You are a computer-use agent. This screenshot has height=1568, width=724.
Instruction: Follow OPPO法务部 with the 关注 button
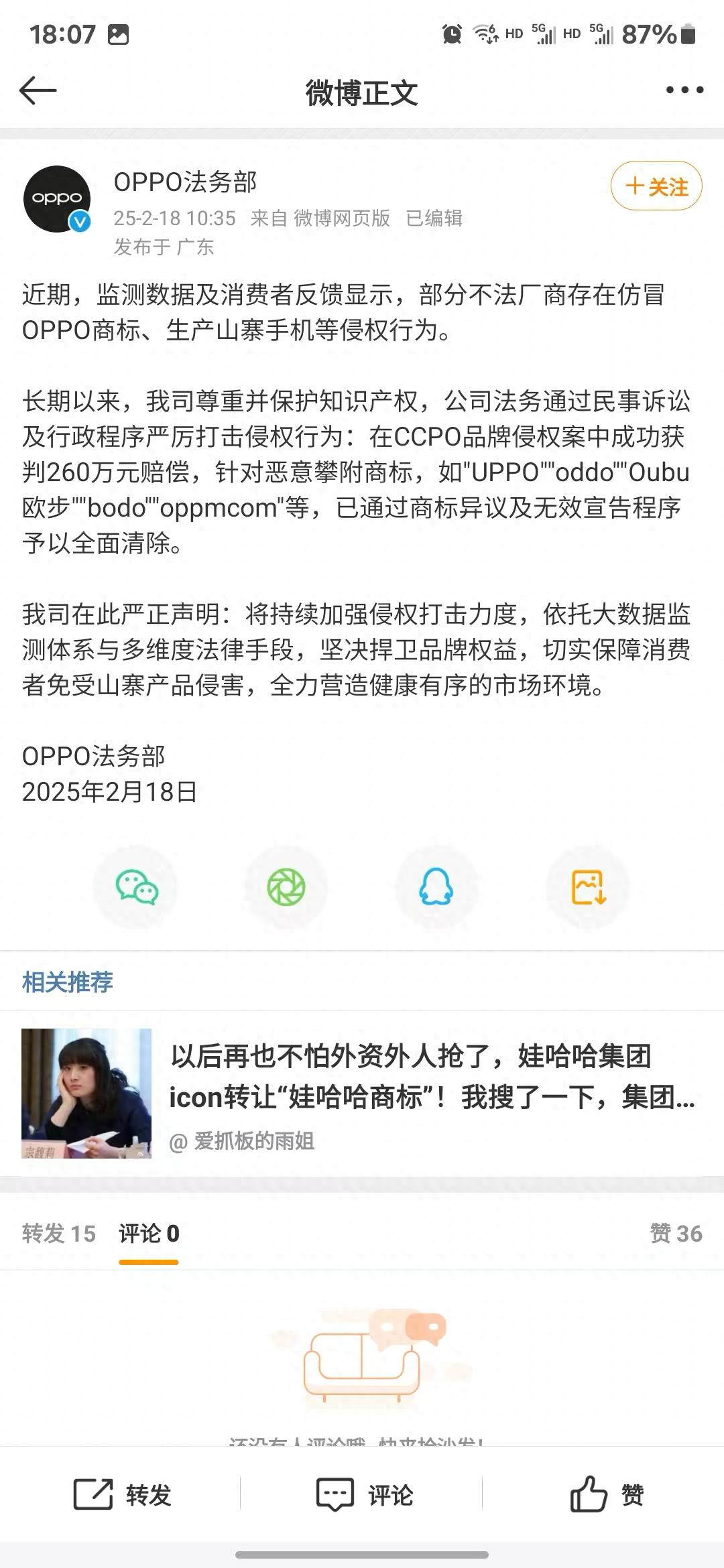656,186
